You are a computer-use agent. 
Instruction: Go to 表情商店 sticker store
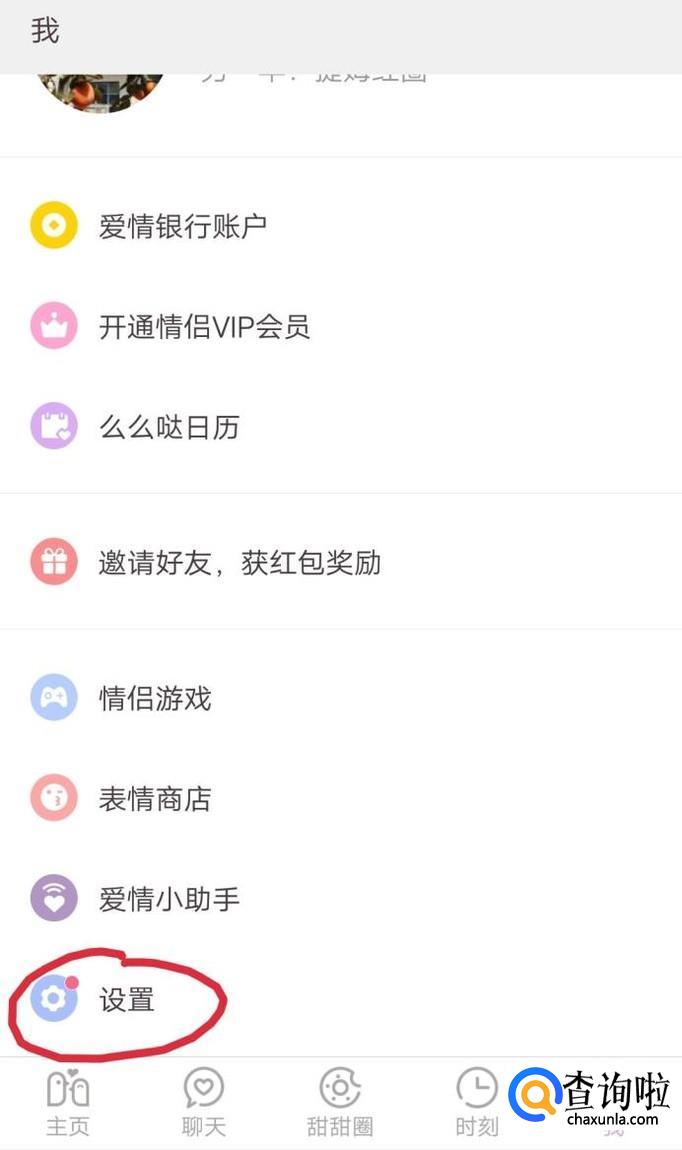154,799
